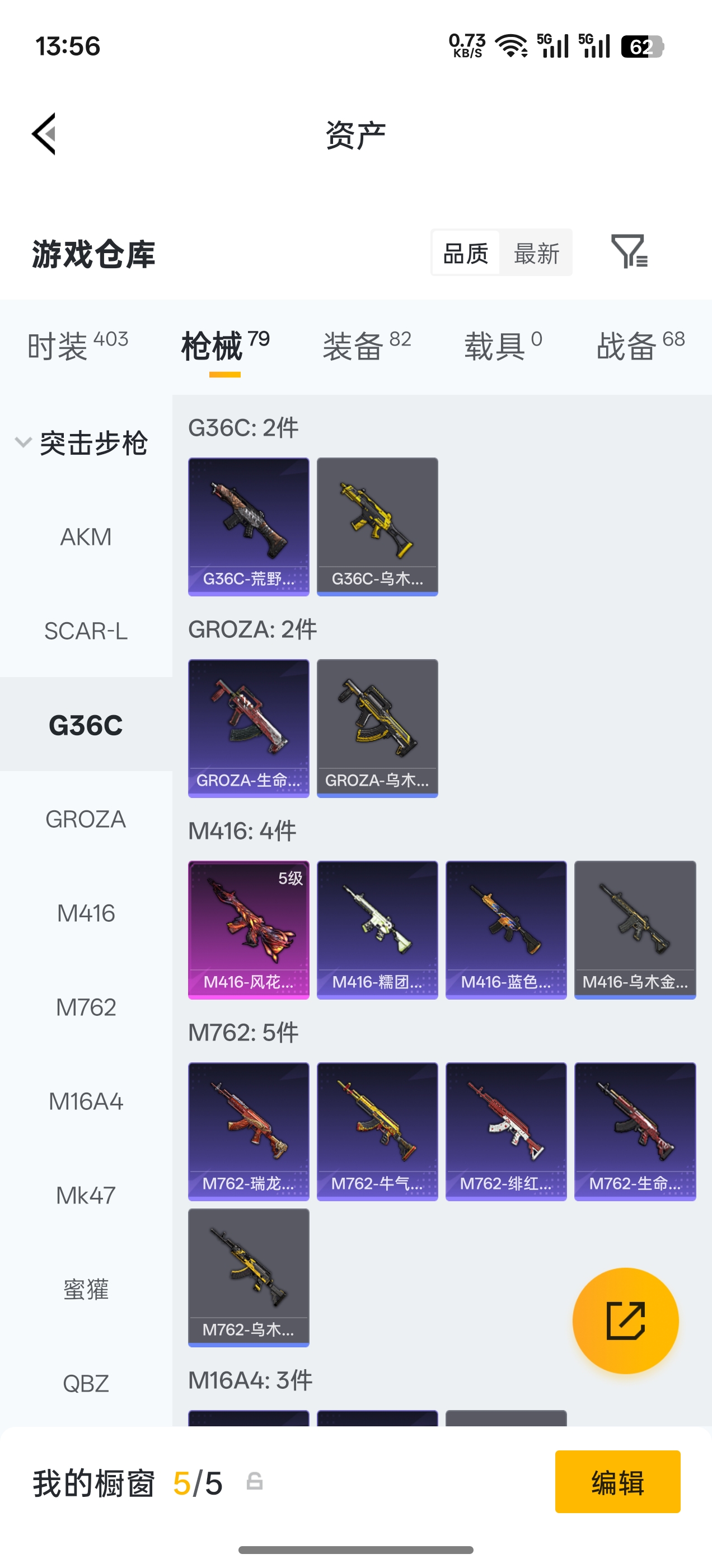The height and width of the screenshot is (1568, 712).
Task: Open the G36C-荒野 skin tile
Action: click(249, 526)
